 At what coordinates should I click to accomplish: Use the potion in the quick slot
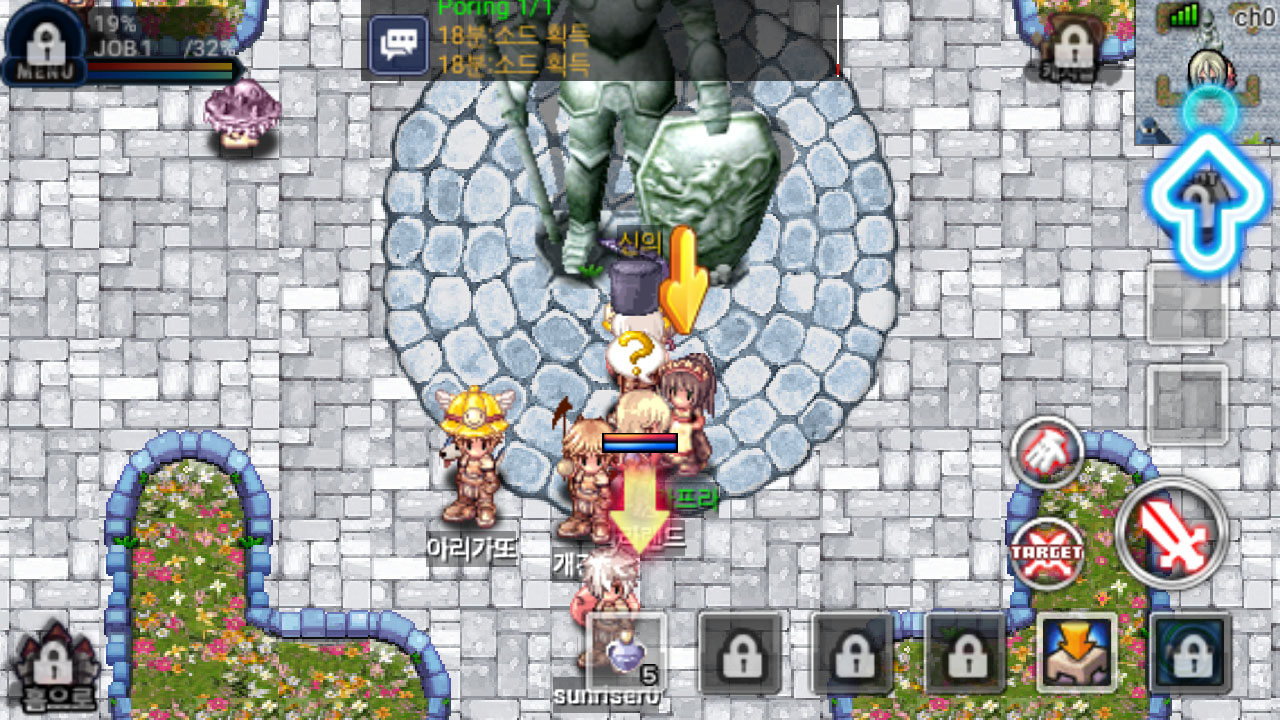pyautogui.click(x=626, y=653)
